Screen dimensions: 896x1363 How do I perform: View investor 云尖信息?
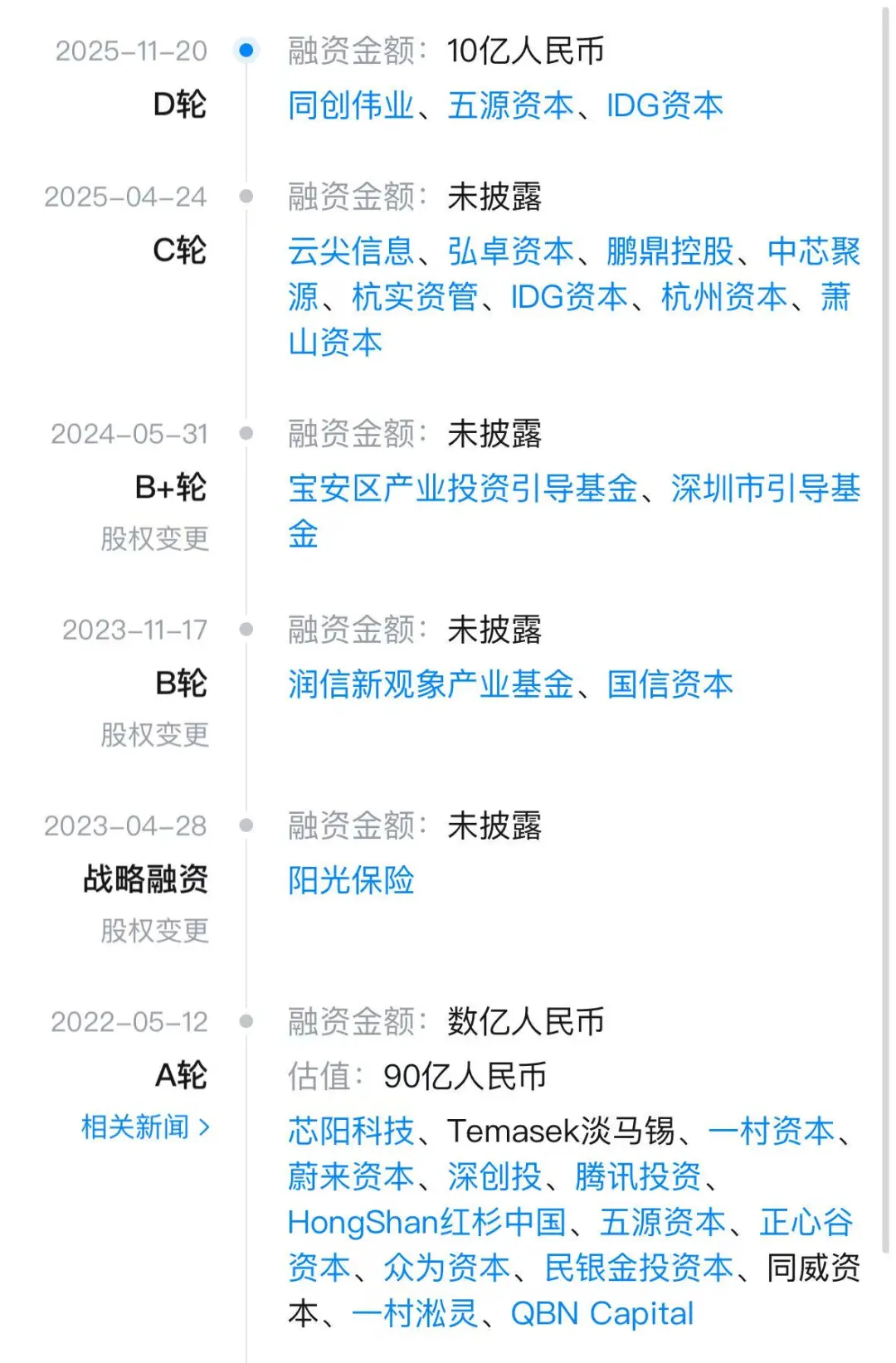350,251
